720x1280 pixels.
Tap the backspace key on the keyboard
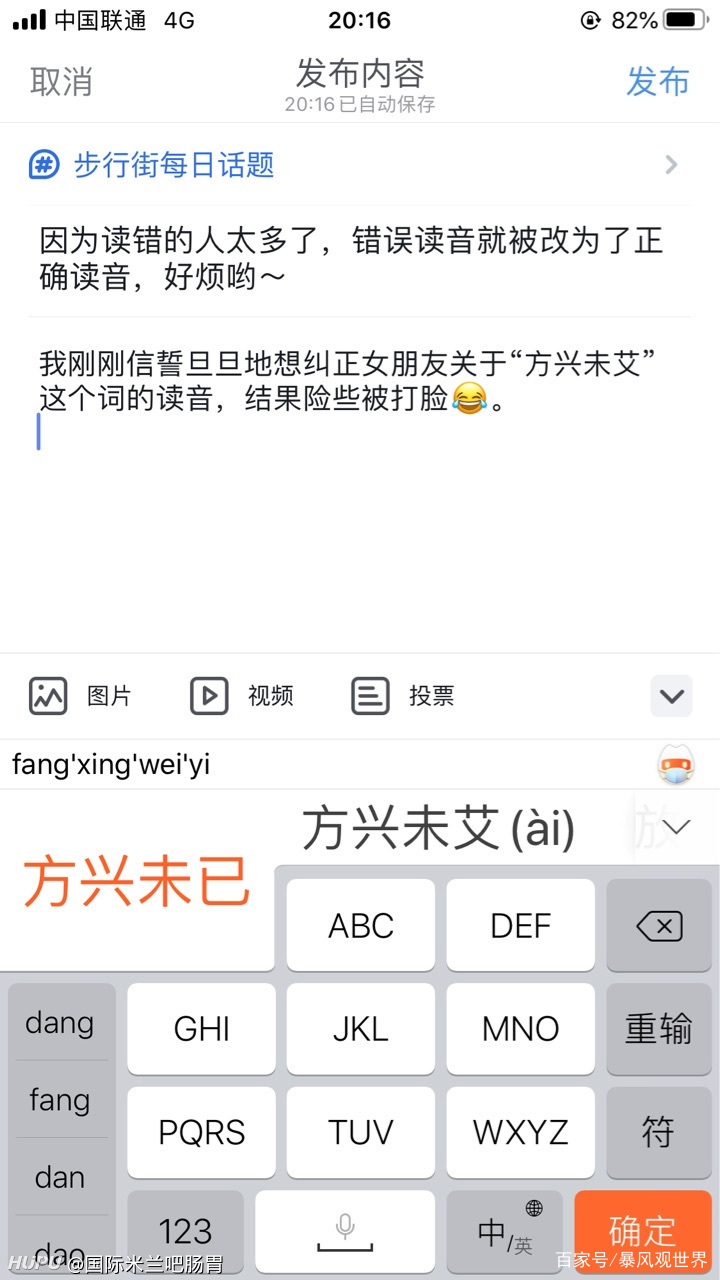659,925
